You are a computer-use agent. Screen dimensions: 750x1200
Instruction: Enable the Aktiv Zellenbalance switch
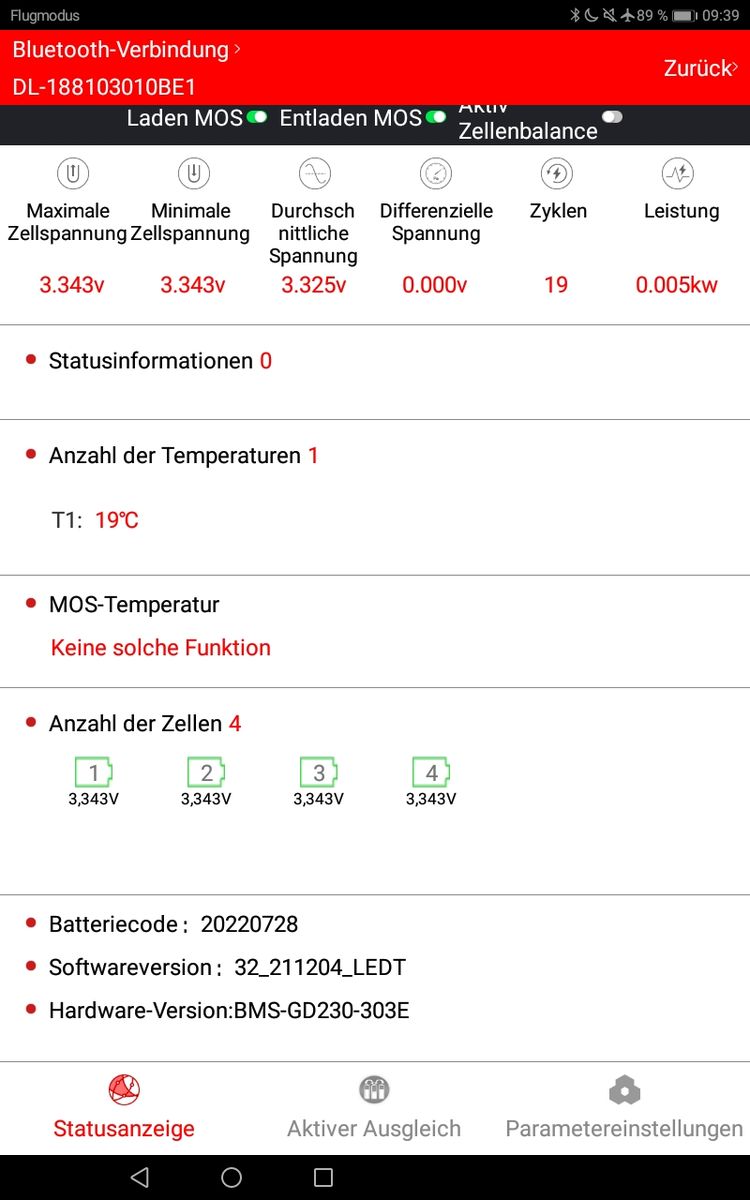coord(612,118)
